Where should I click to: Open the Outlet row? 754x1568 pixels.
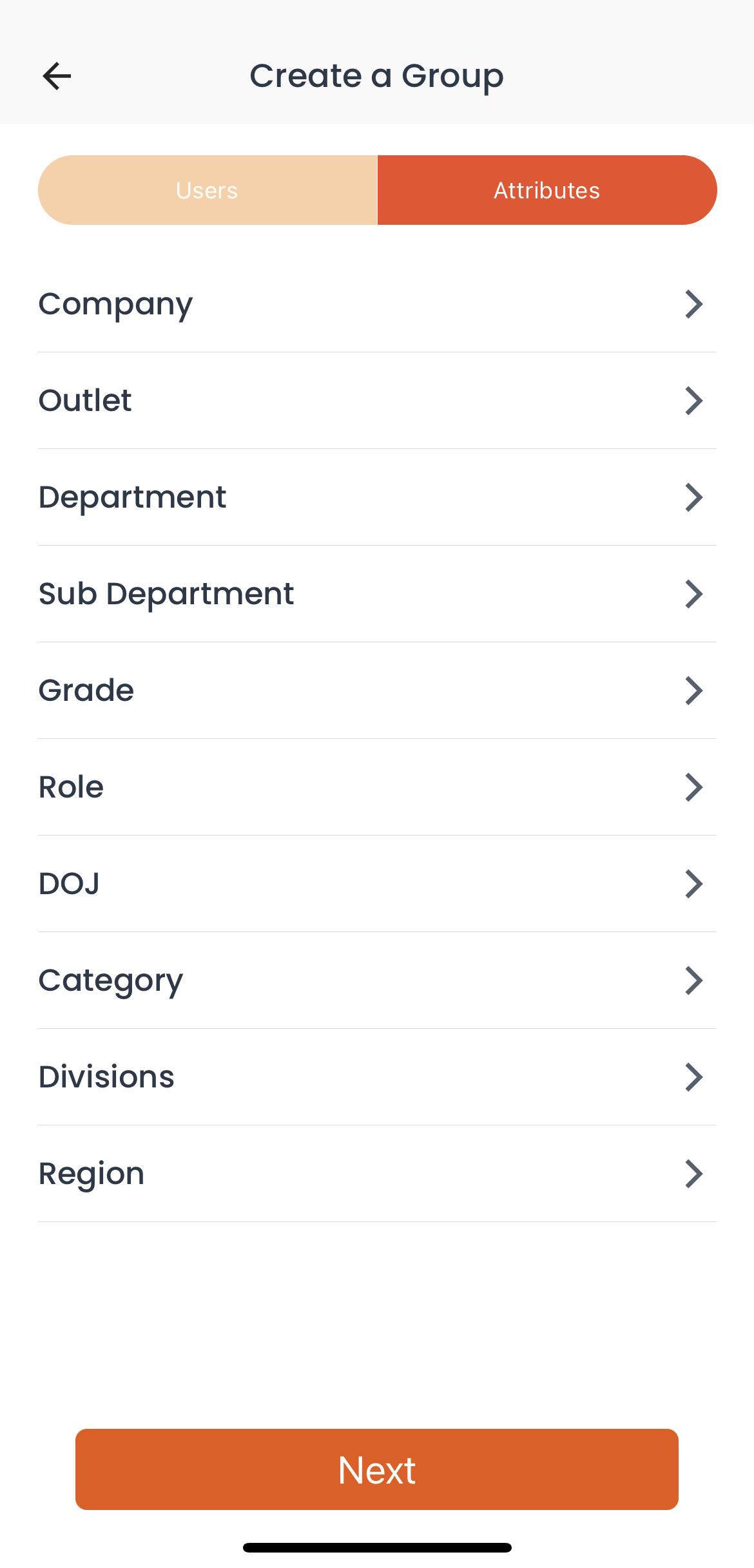click(377, 401)
